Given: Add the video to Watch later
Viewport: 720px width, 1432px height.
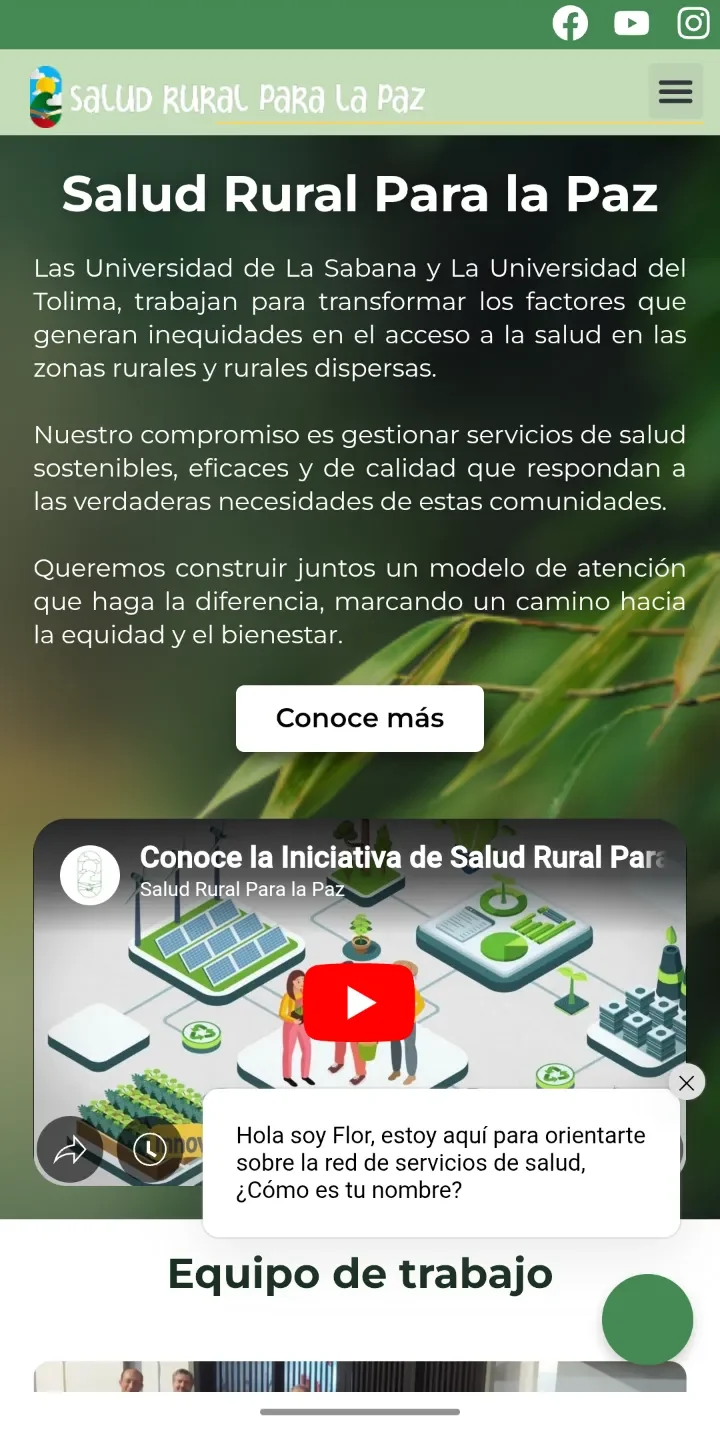Looking at the screenshot, I should point(150,1150).
